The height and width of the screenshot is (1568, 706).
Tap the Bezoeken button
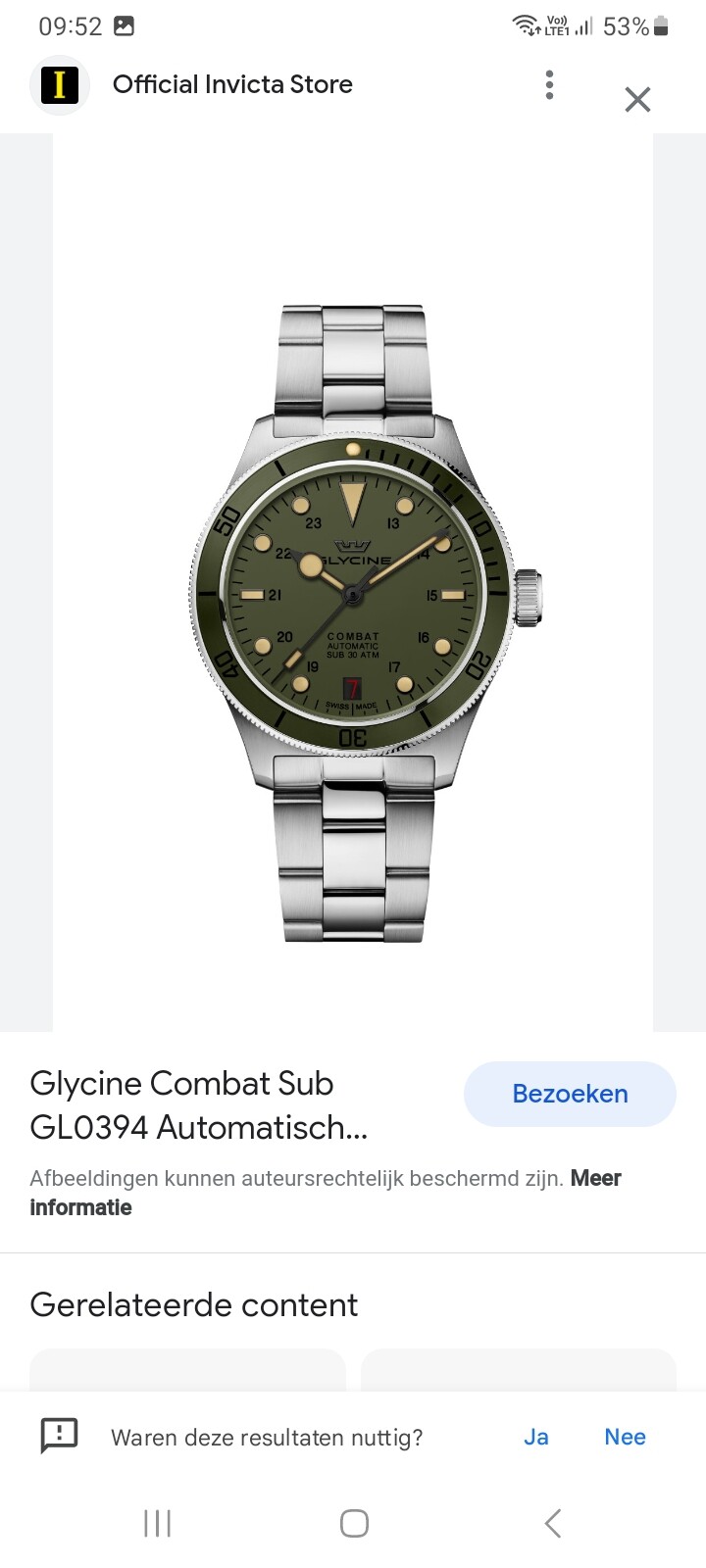tap(570, 1094)
